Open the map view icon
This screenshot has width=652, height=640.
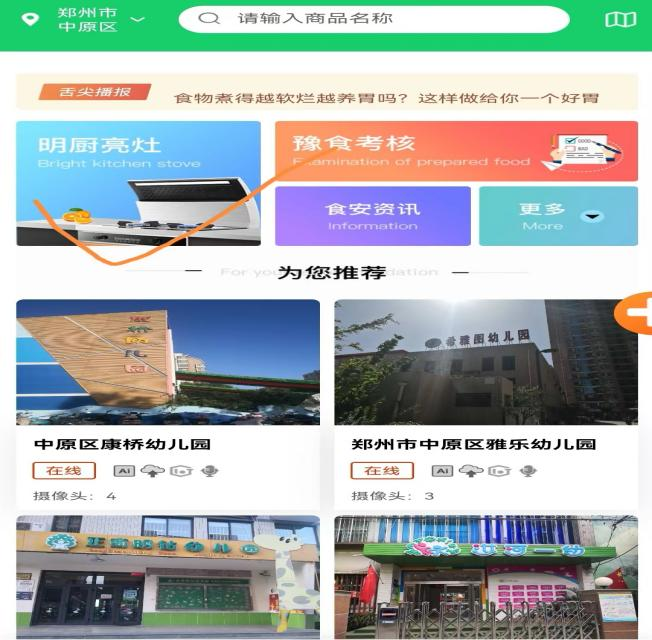click(620, 19)
